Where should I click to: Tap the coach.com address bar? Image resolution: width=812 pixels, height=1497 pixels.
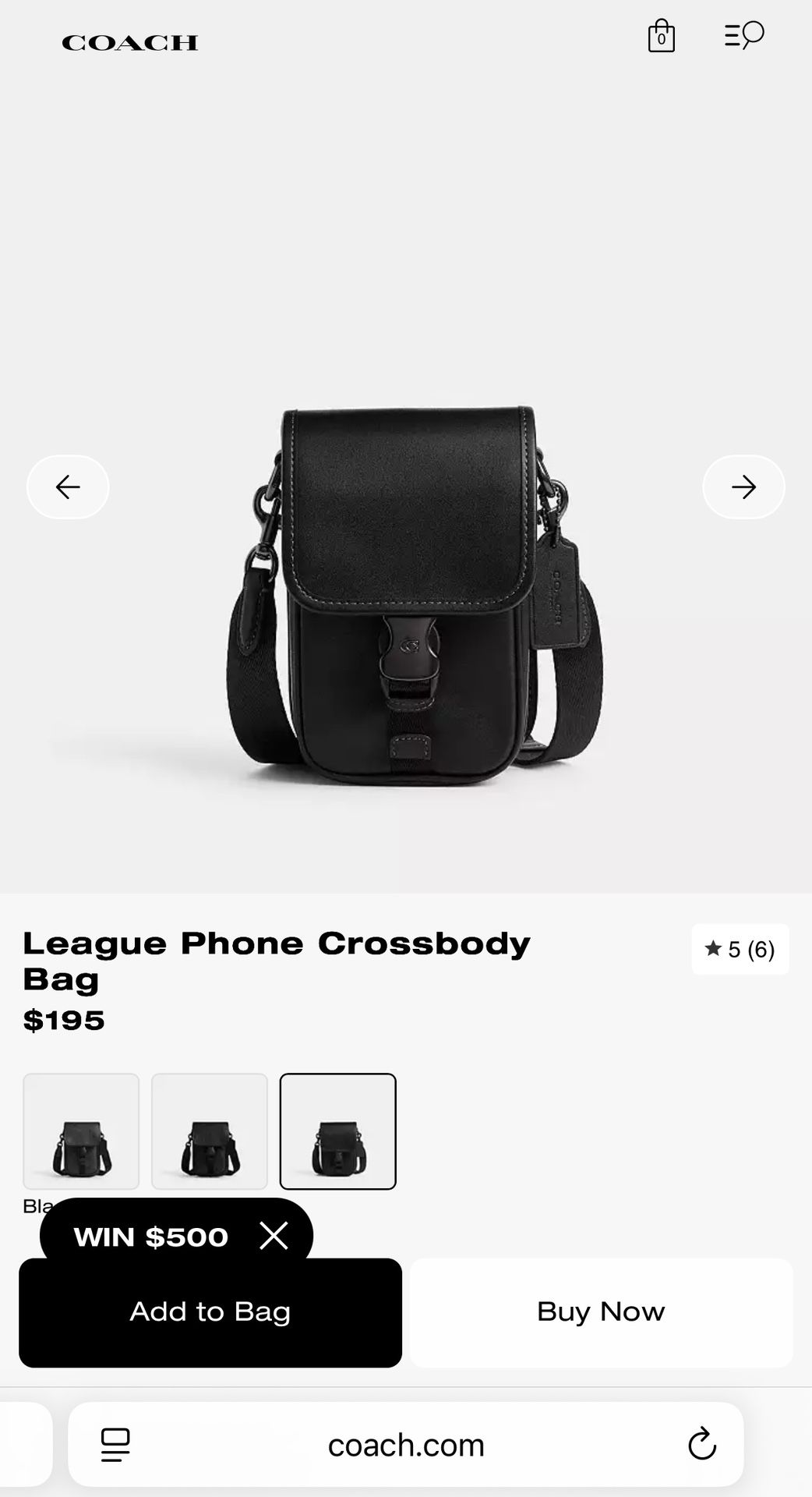tap(406, 1445)
